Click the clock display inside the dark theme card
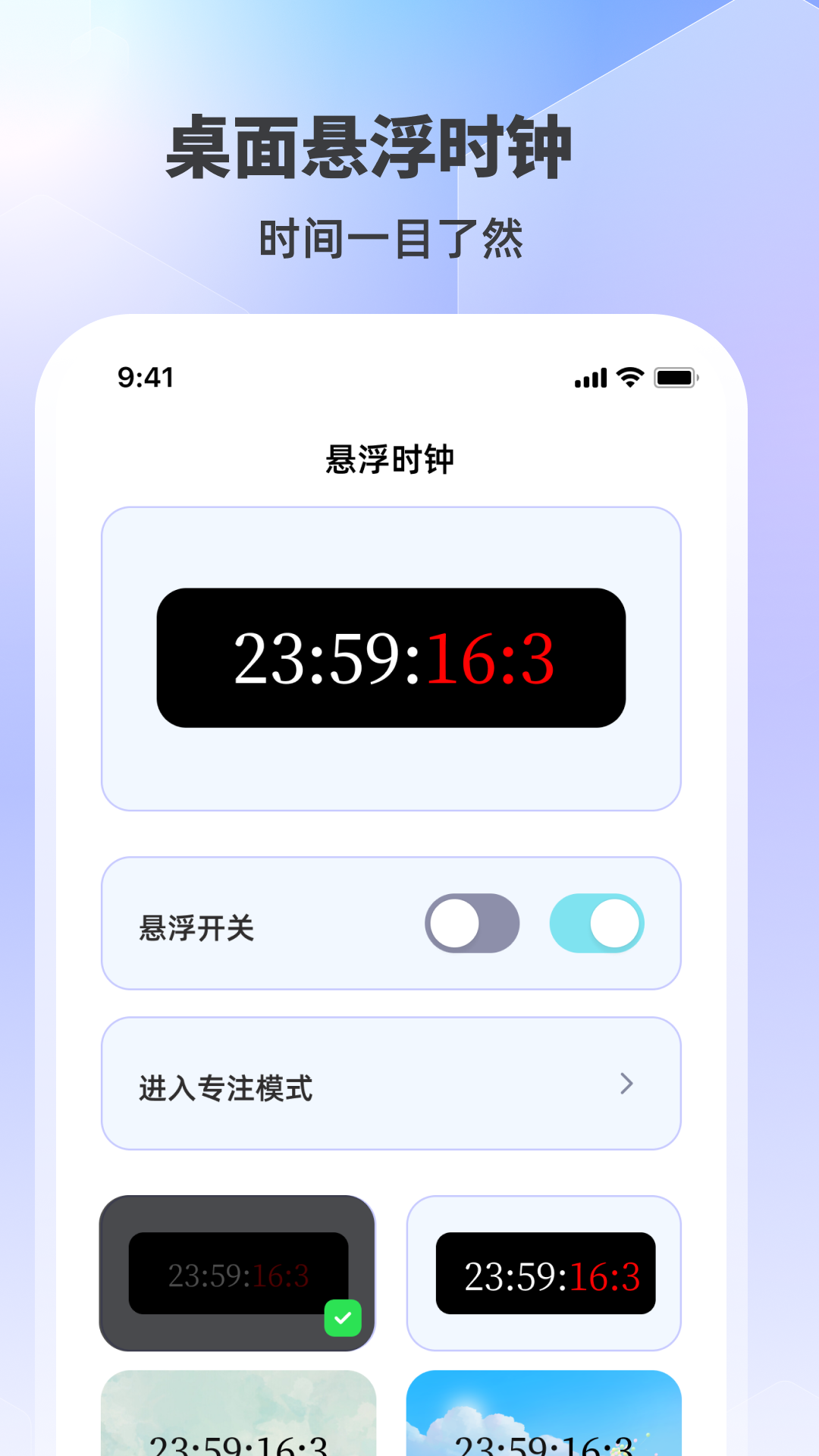The width and height of the screenshot is (819, 1456). coord(237,1272)
